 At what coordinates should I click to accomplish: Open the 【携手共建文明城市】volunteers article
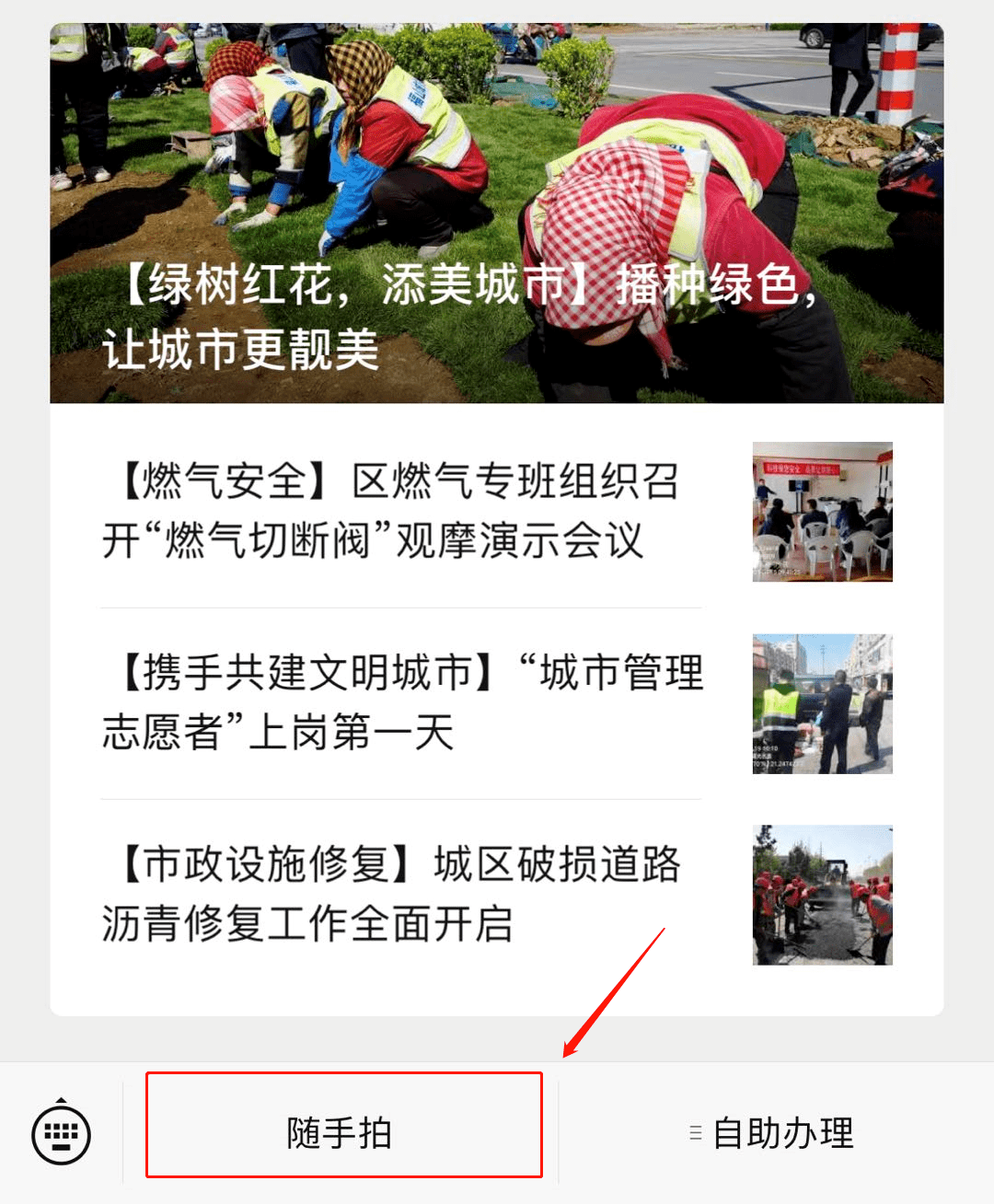click(x=400, y=704)
